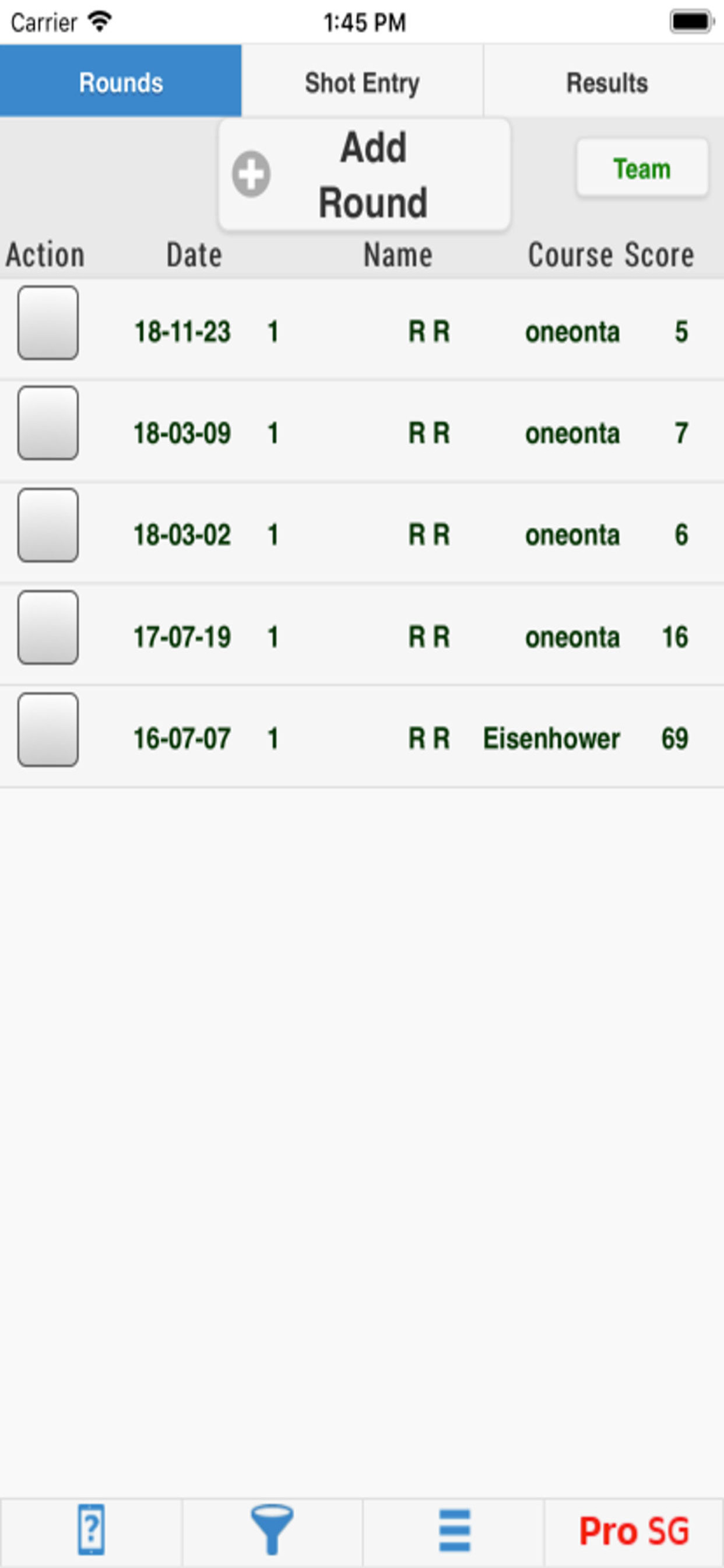
Task: Open the Results tab
Action: pyautogui.click(x=606, y=82)
